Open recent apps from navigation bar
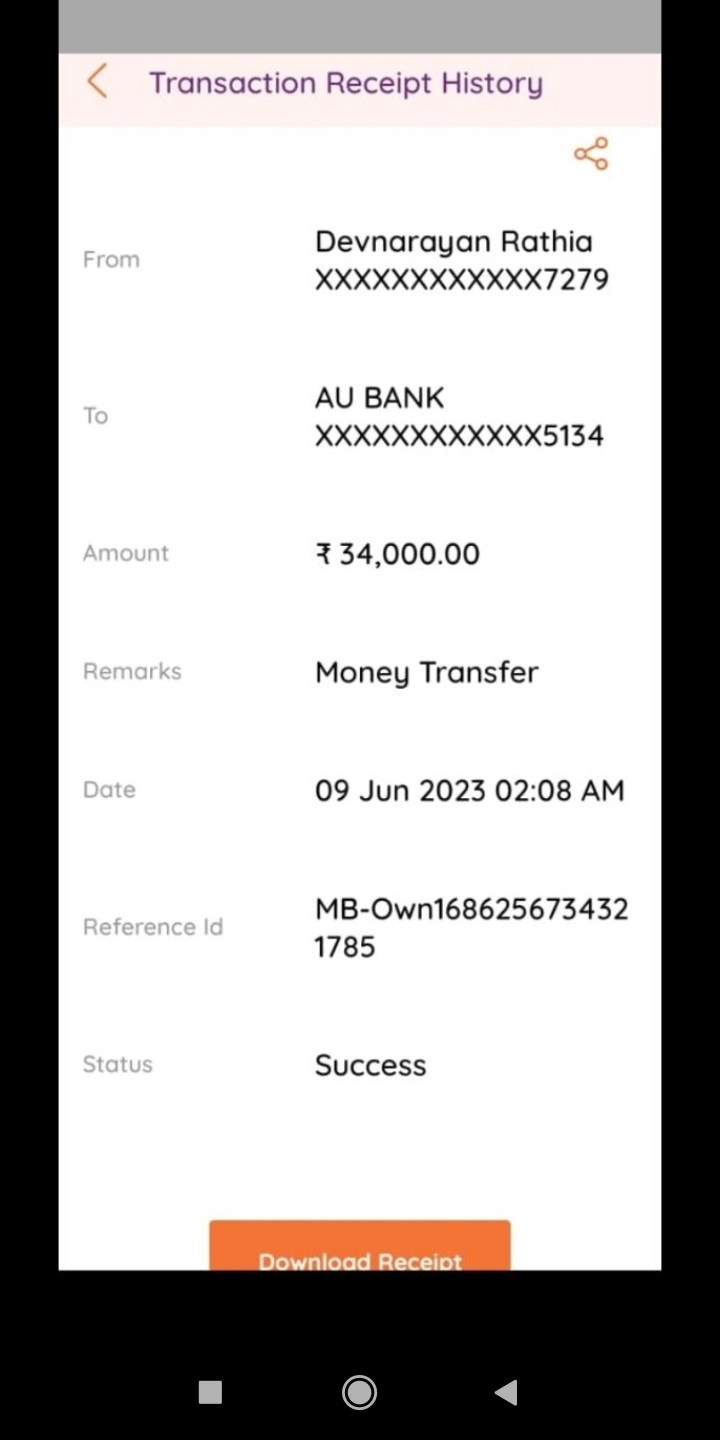Viewport: 720px width, 1440px height. click(x=210, y=1392)
